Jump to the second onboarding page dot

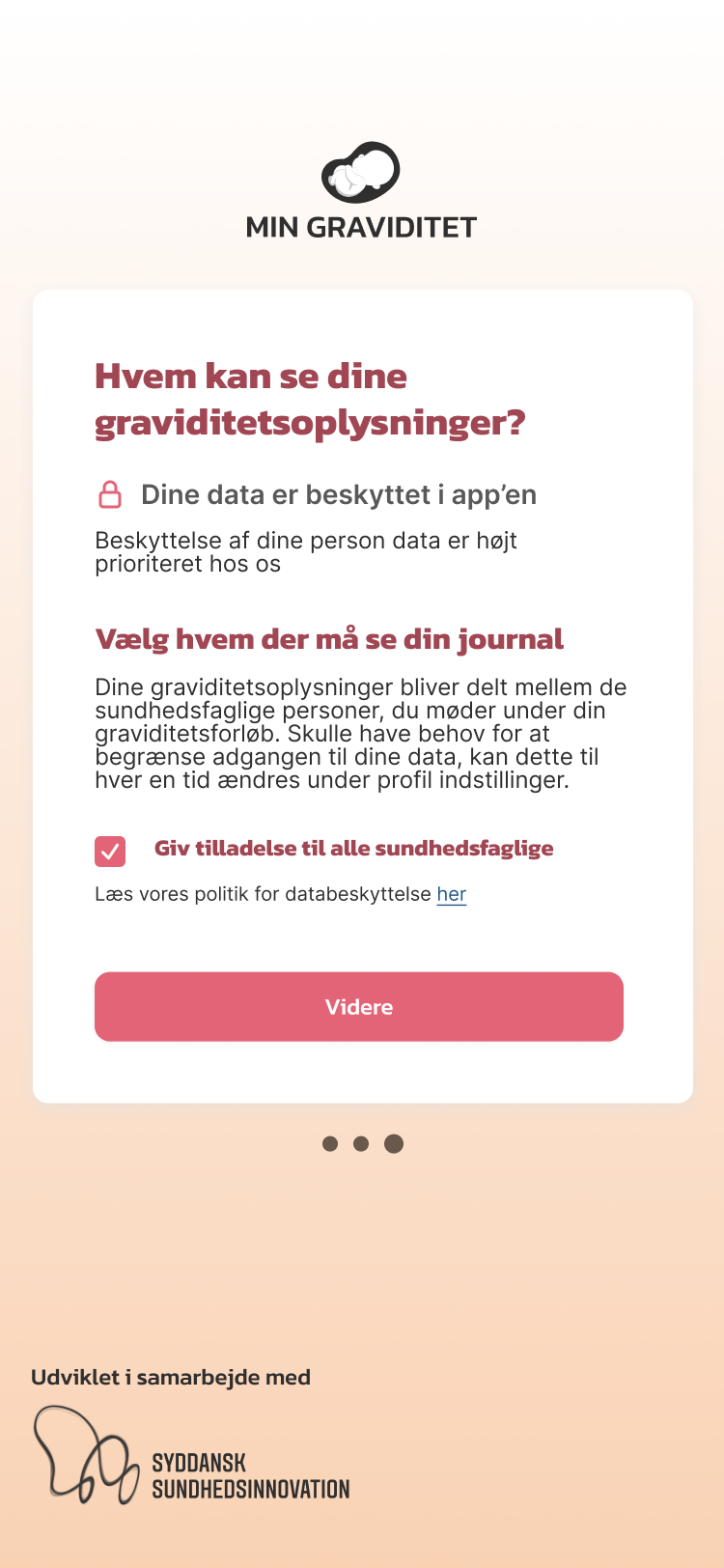click(361, 1144)
